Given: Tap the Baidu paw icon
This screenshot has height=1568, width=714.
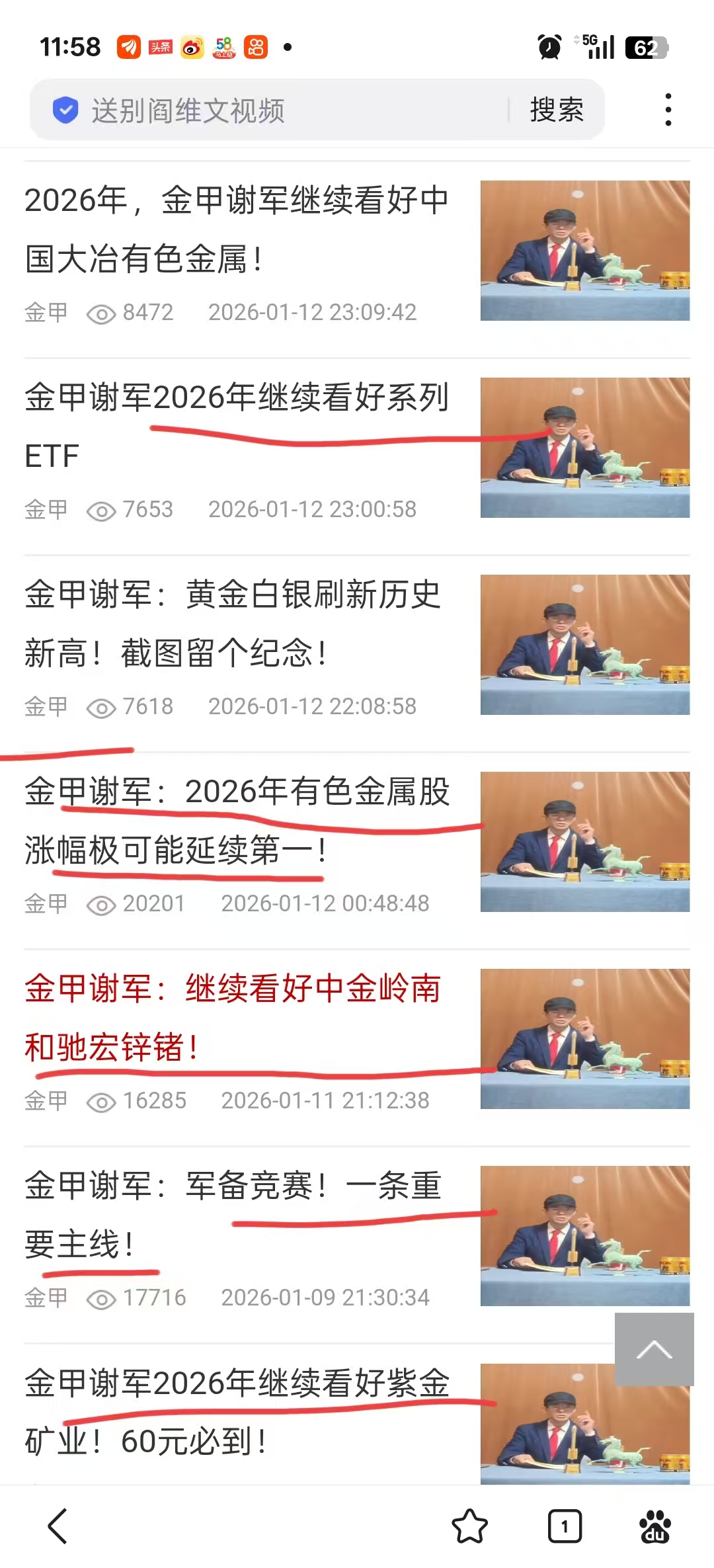Looking at the screenshot, I should 654,1526.
